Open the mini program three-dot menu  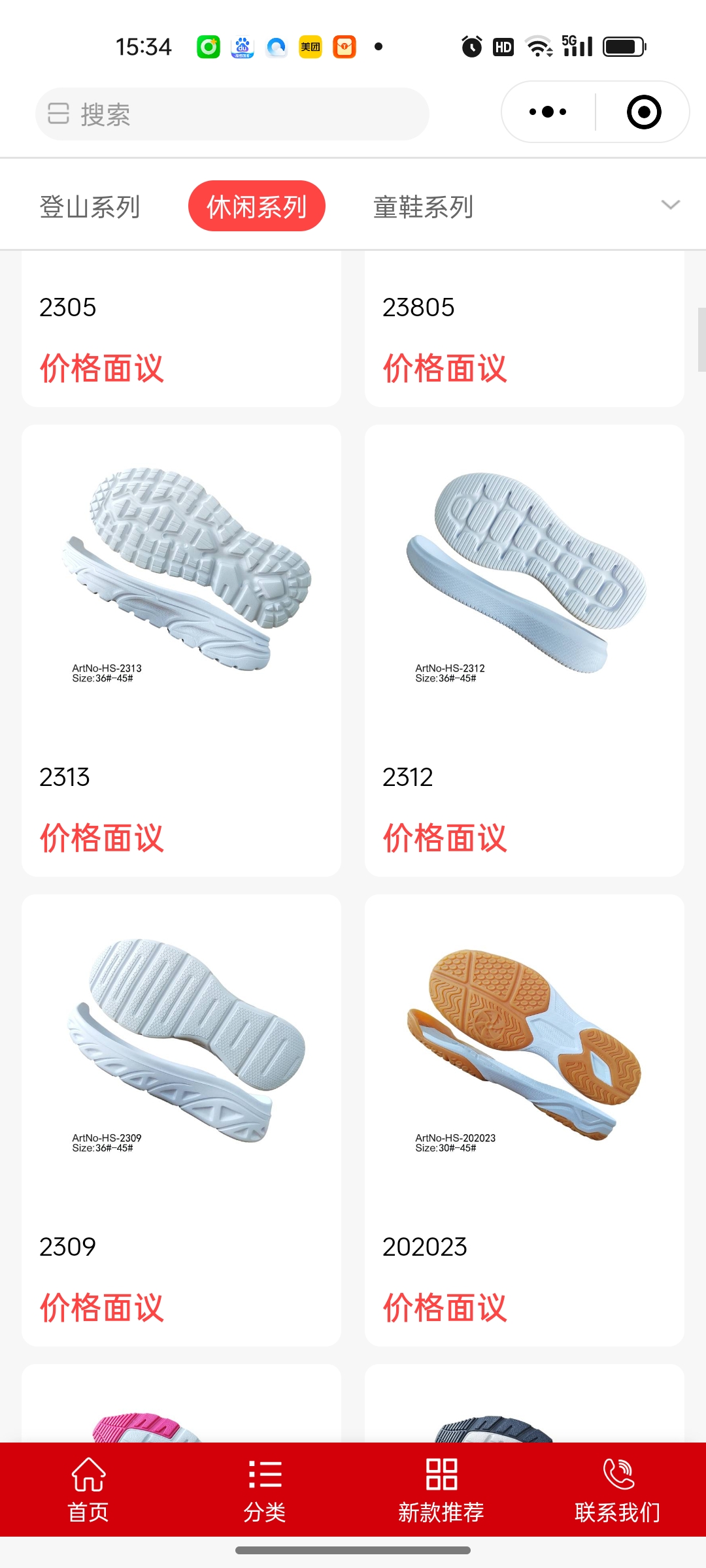click(x=548, y=112)
